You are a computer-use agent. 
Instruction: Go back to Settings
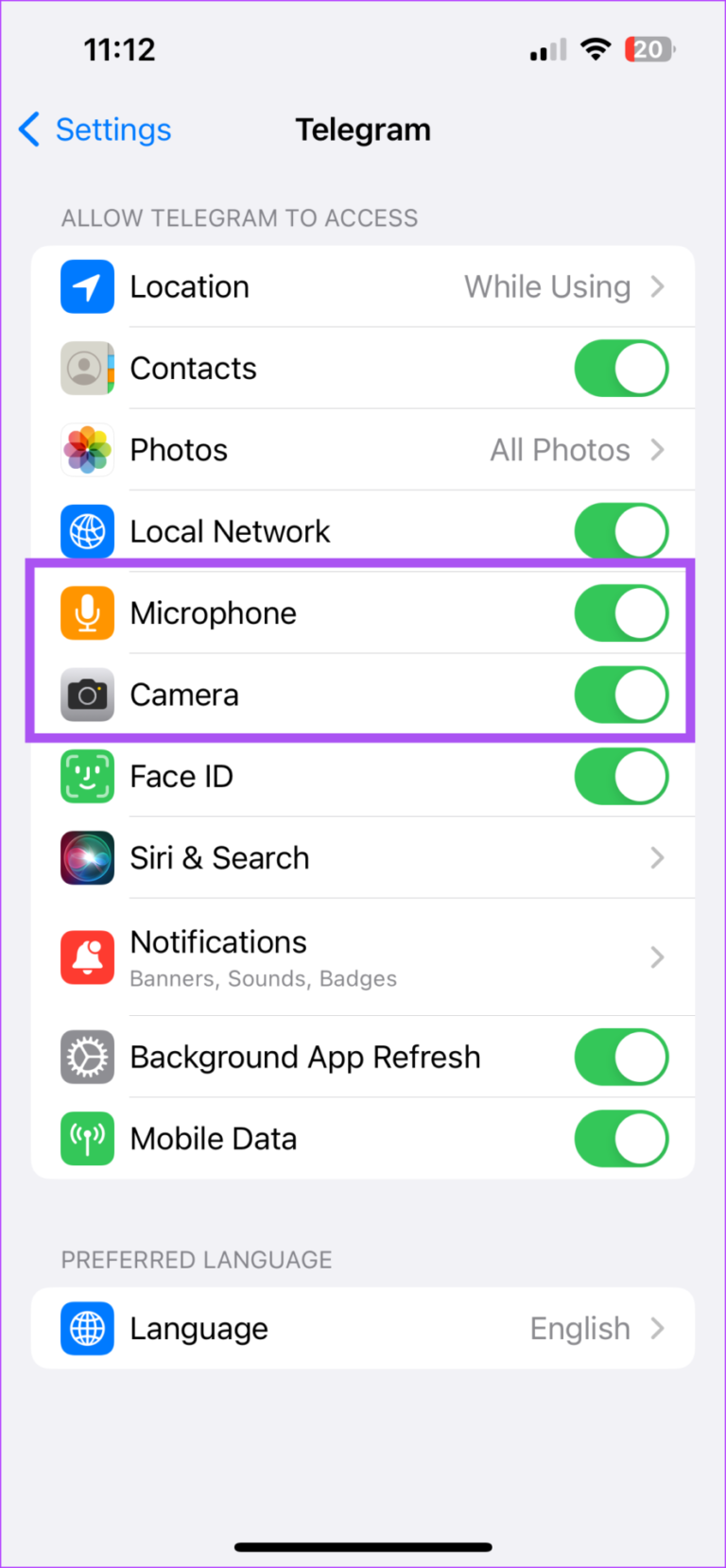pyautogui.click(x=93, y=129)
